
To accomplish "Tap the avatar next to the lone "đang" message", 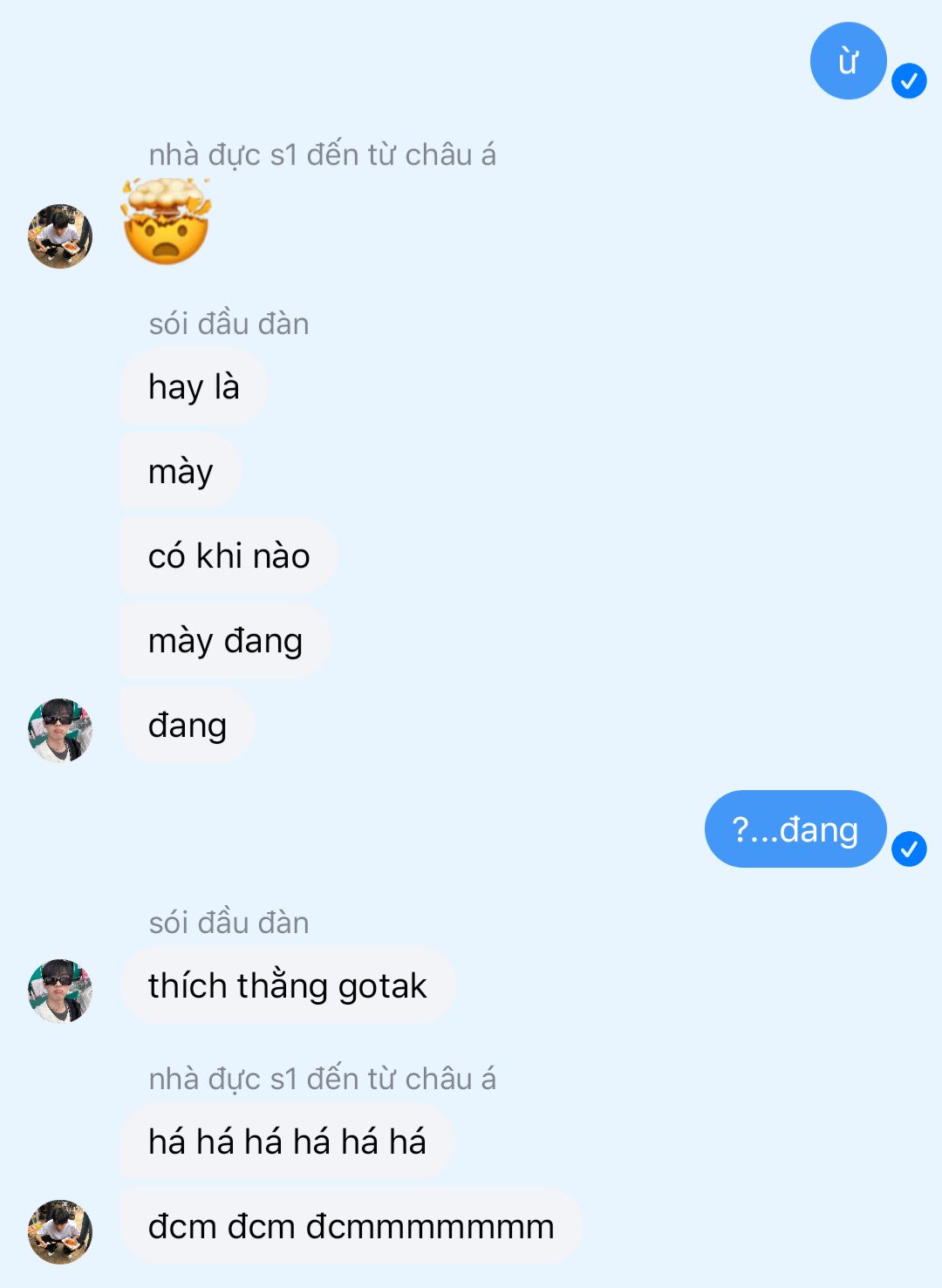I will coord(60,730).
